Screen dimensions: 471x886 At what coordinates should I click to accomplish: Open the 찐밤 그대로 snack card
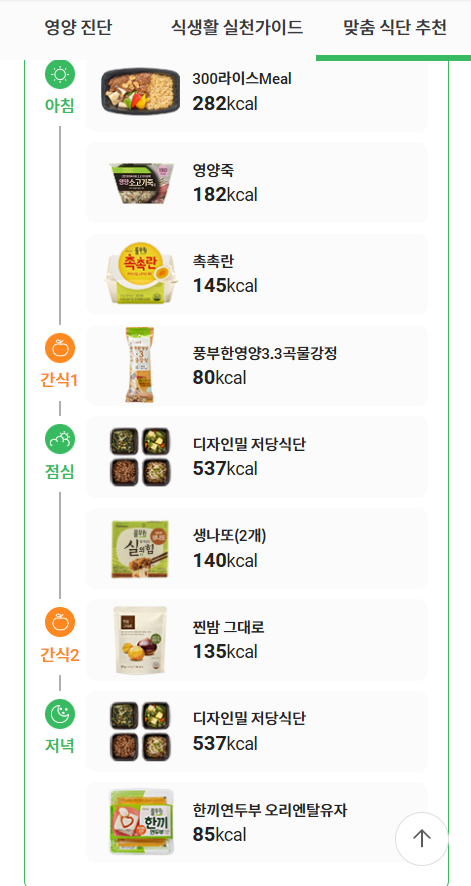click(x=257, y=640)
